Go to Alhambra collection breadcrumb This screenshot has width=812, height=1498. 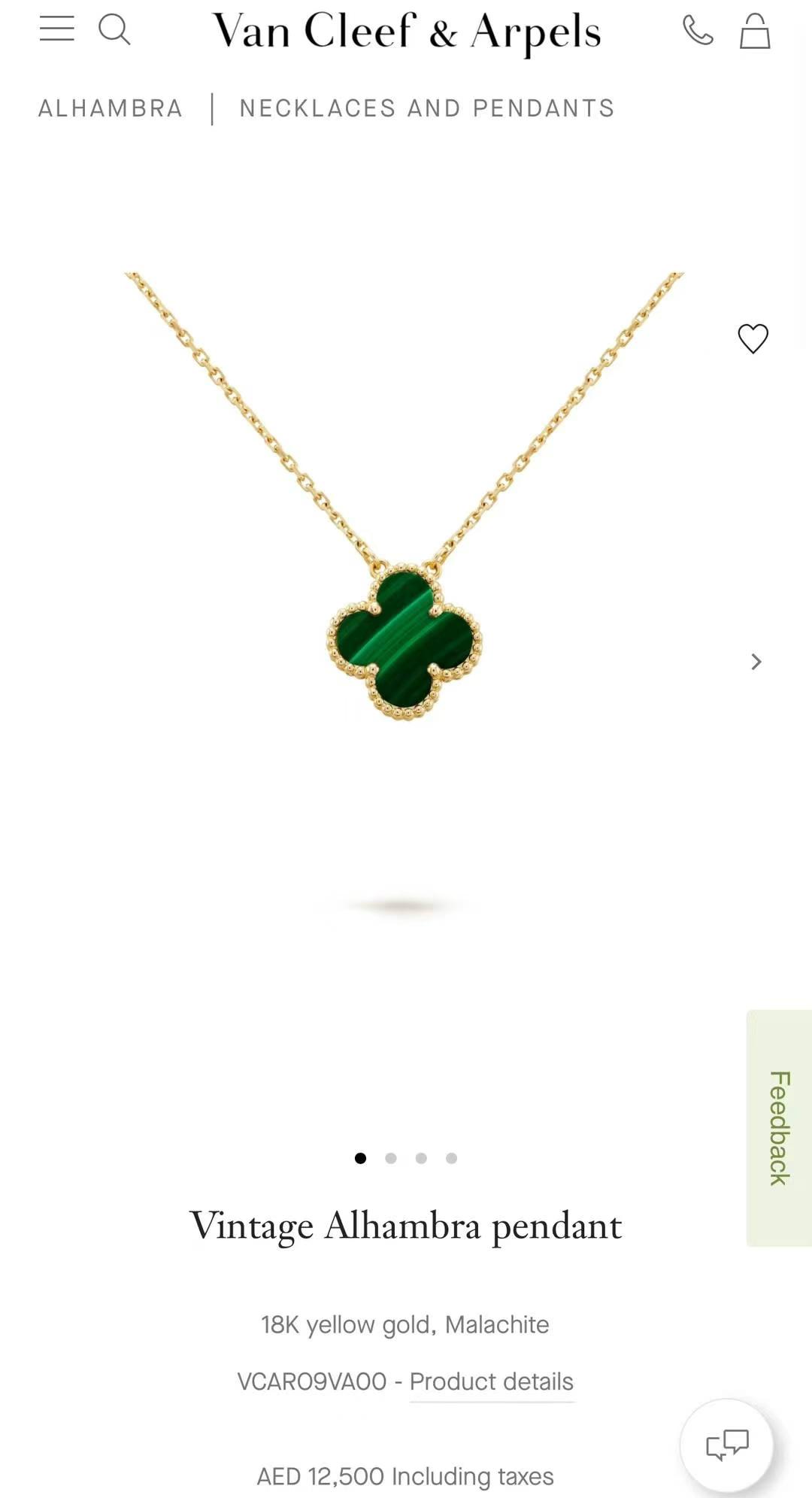[x=111, y=108]
